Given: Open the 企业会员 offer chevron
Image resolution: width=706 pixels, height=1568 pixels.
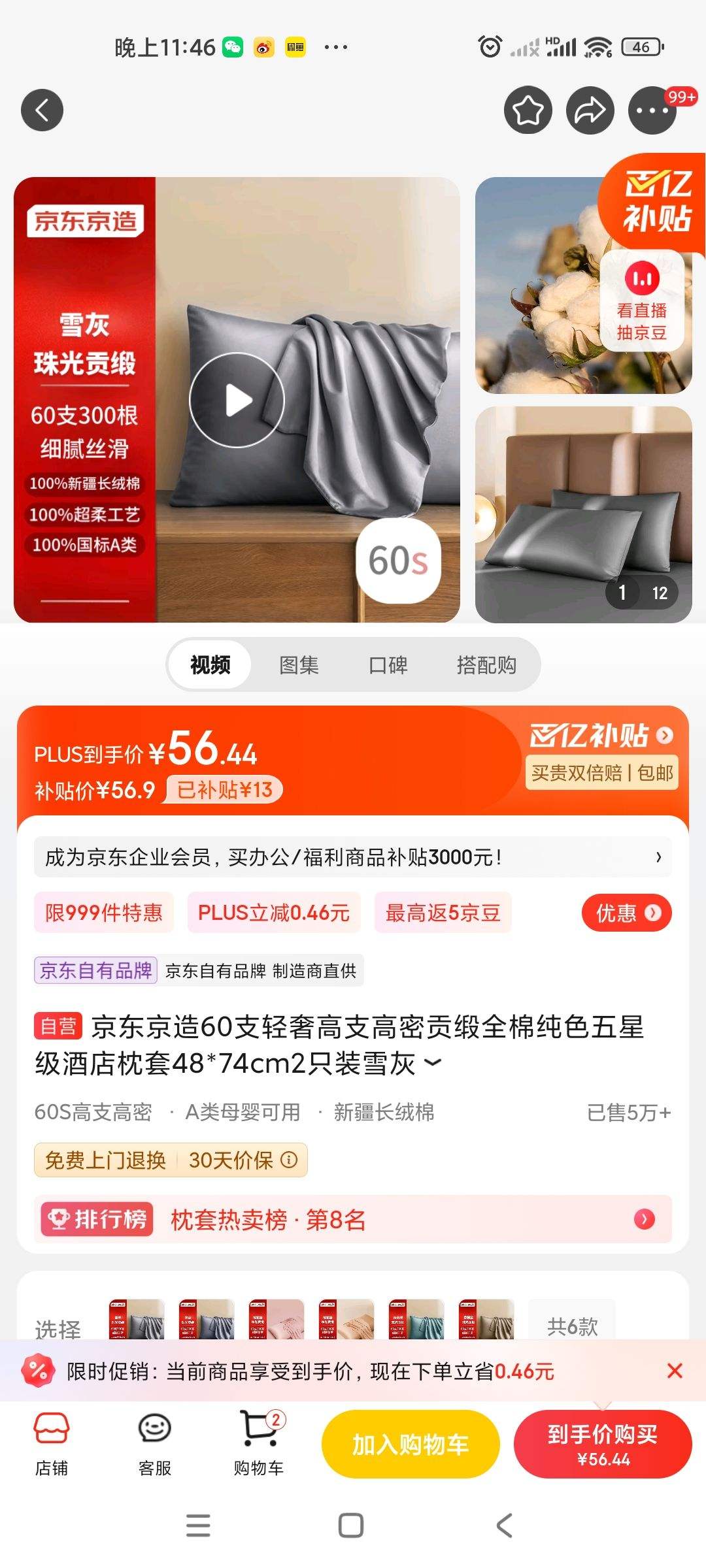Looking at the screenshot, I should pos(660,857).
